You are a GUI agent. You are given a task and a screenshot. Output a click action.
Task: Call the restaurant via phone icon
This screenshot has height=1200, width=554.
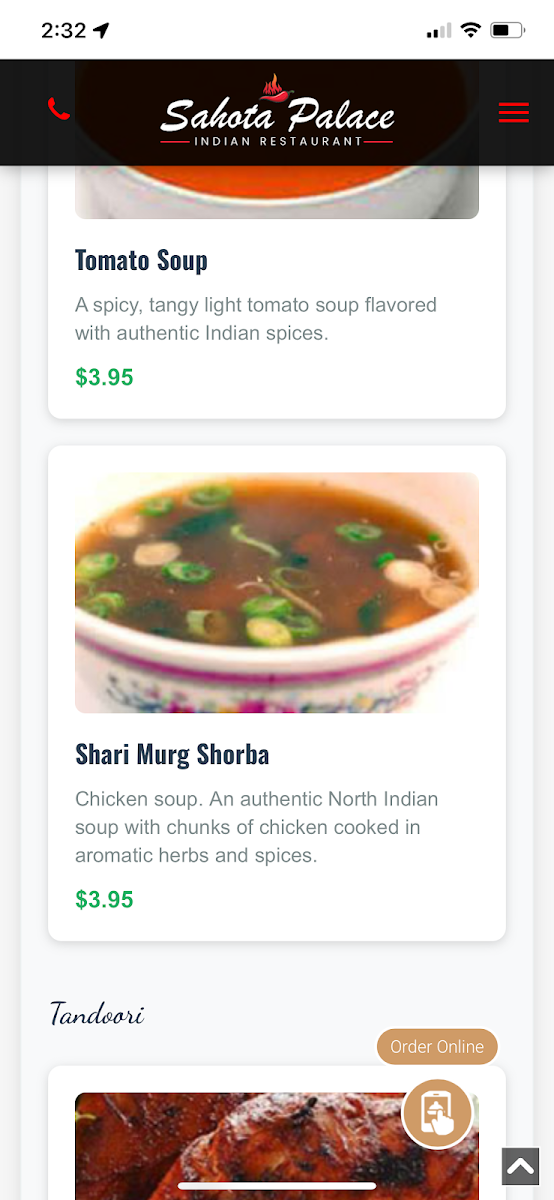(59, 110)
